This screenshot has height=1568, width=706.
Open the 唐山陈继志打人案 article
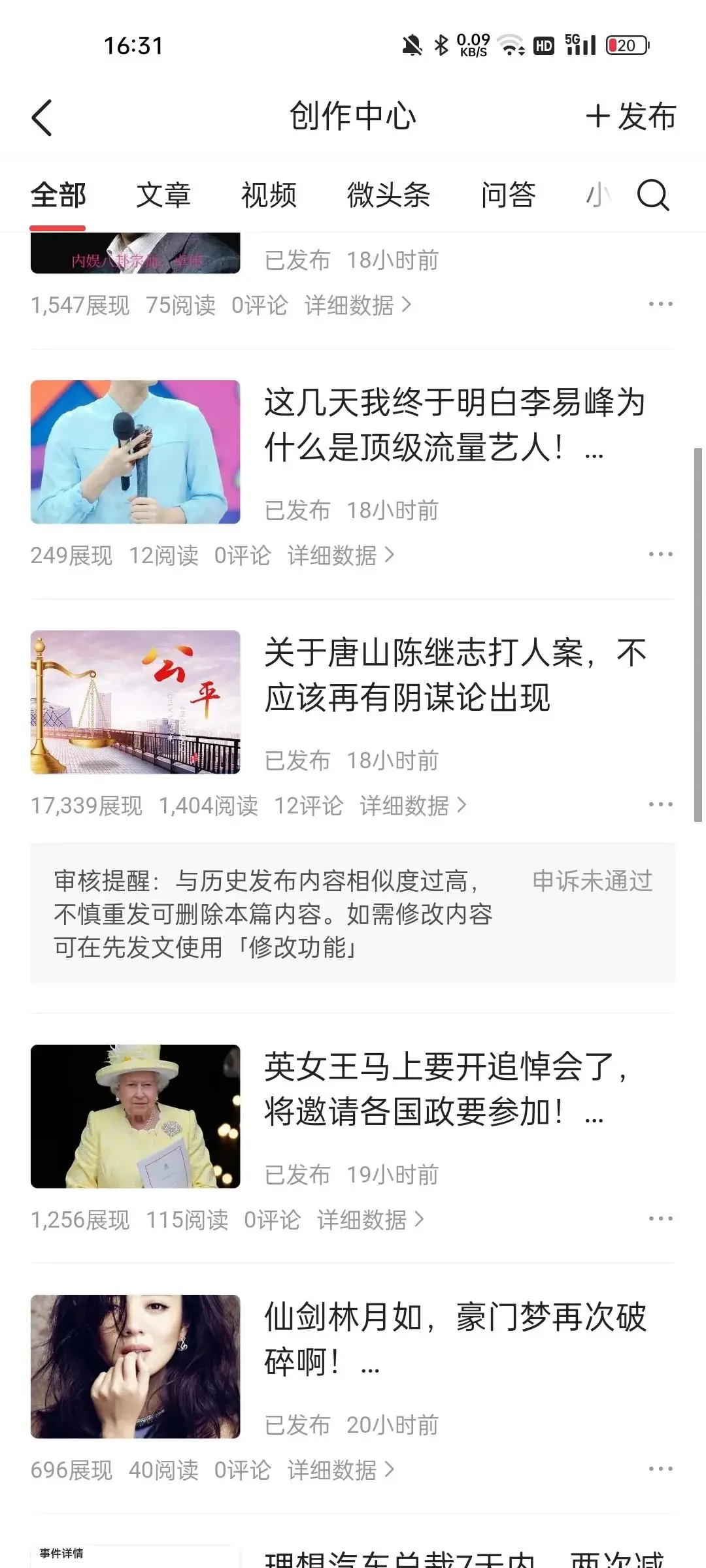click(454, 675)
